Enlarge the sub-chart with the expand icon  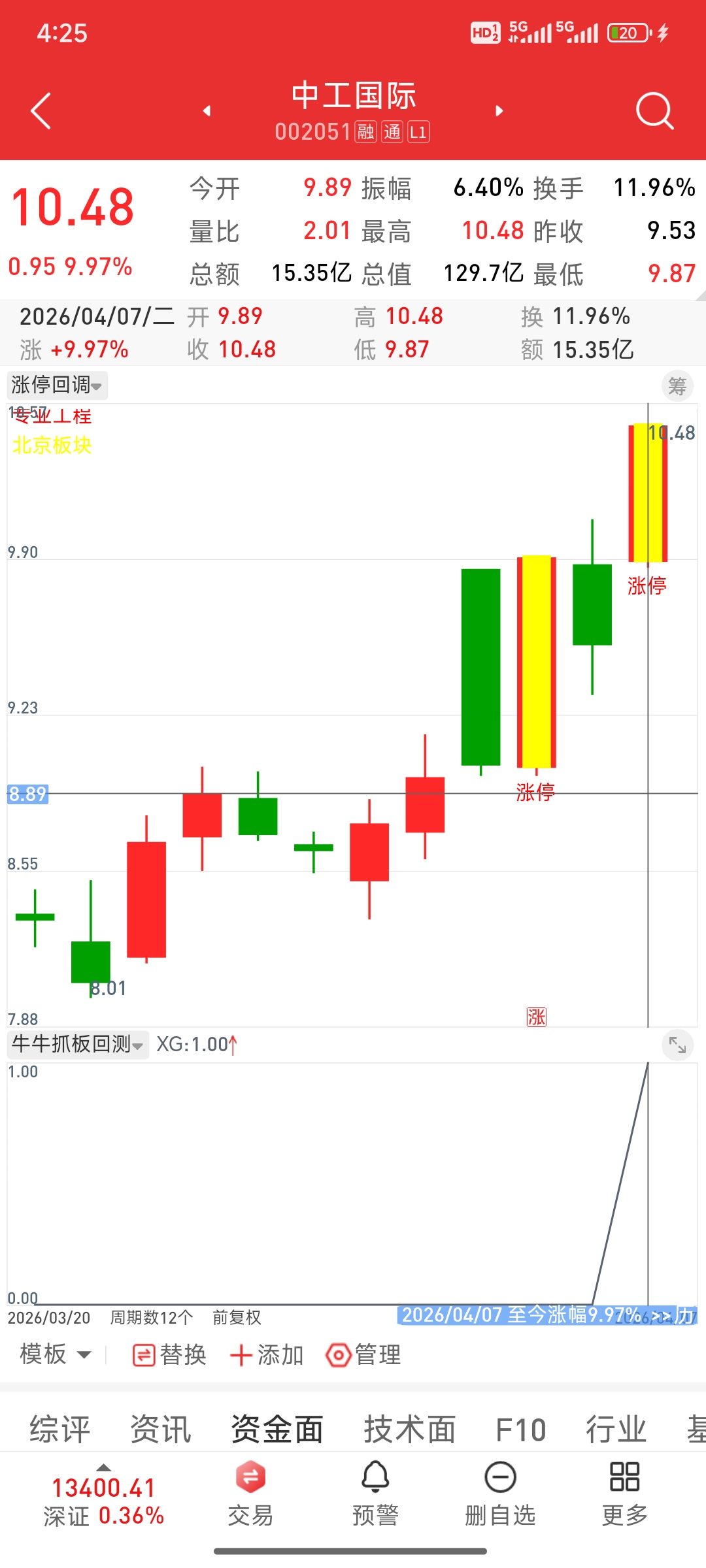tap(677, 1046)
